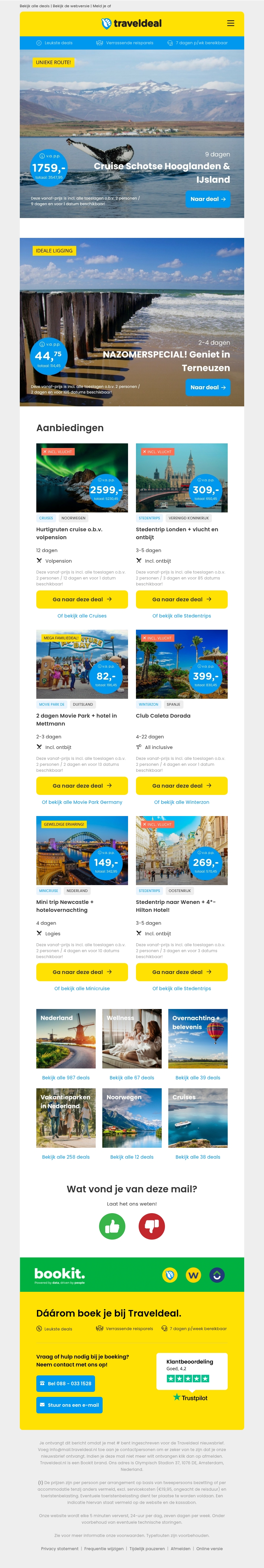Open the Nederland category tile
The height and width of the screenshot is (1568, 264).
tap(66, 1038)
